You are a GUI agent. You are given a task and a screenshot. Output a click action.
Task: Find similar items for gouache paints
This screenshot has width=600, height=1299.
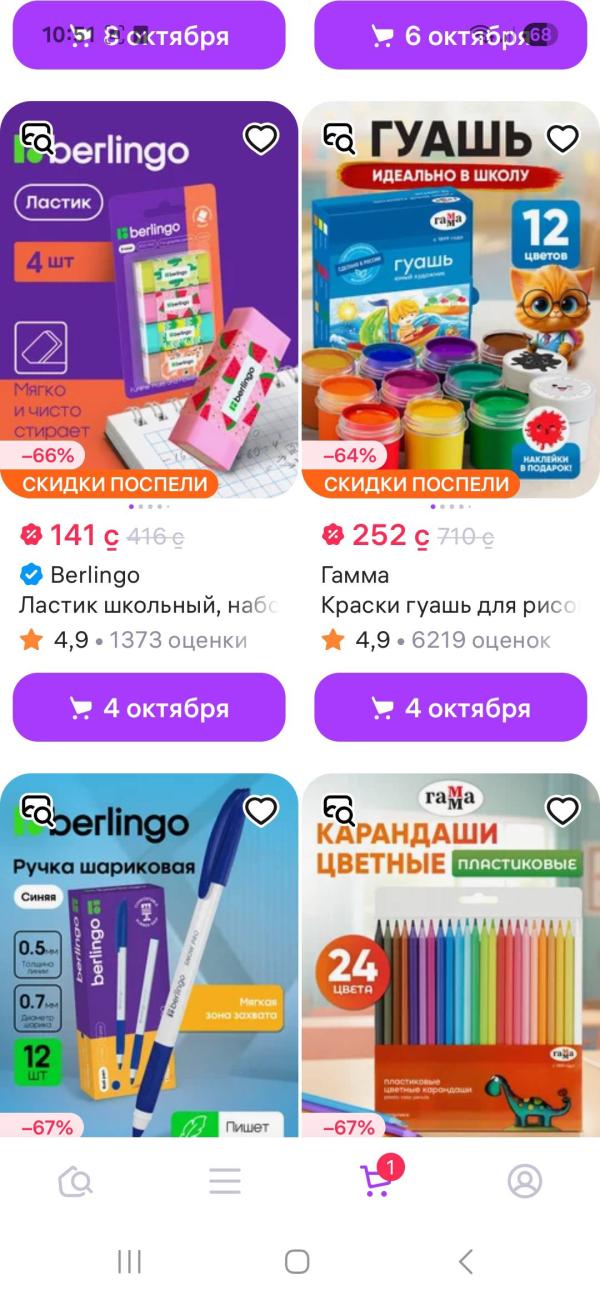[x=339, y=136]
